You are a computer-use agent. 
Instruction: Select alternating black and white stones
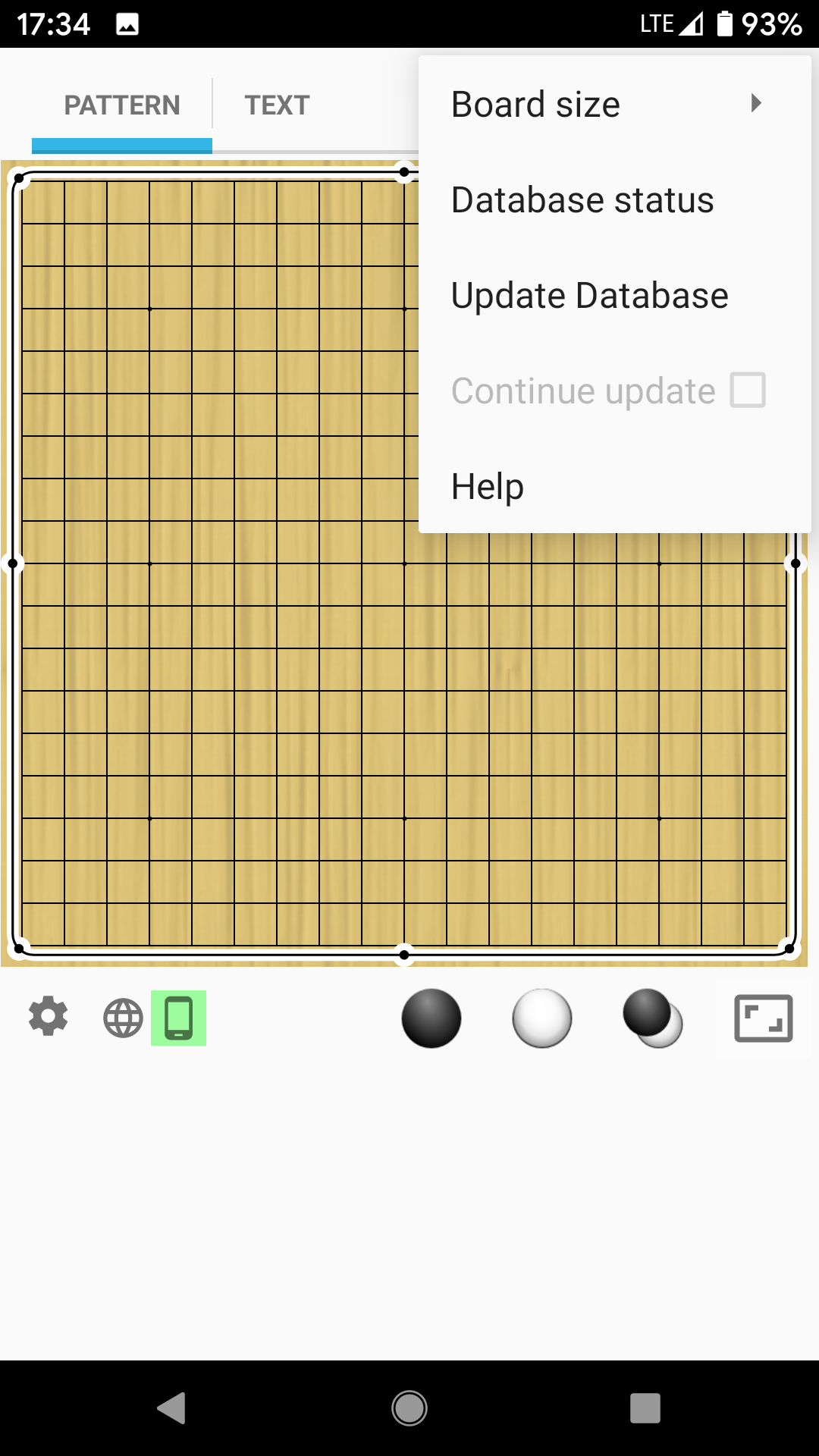point(652,1018)
